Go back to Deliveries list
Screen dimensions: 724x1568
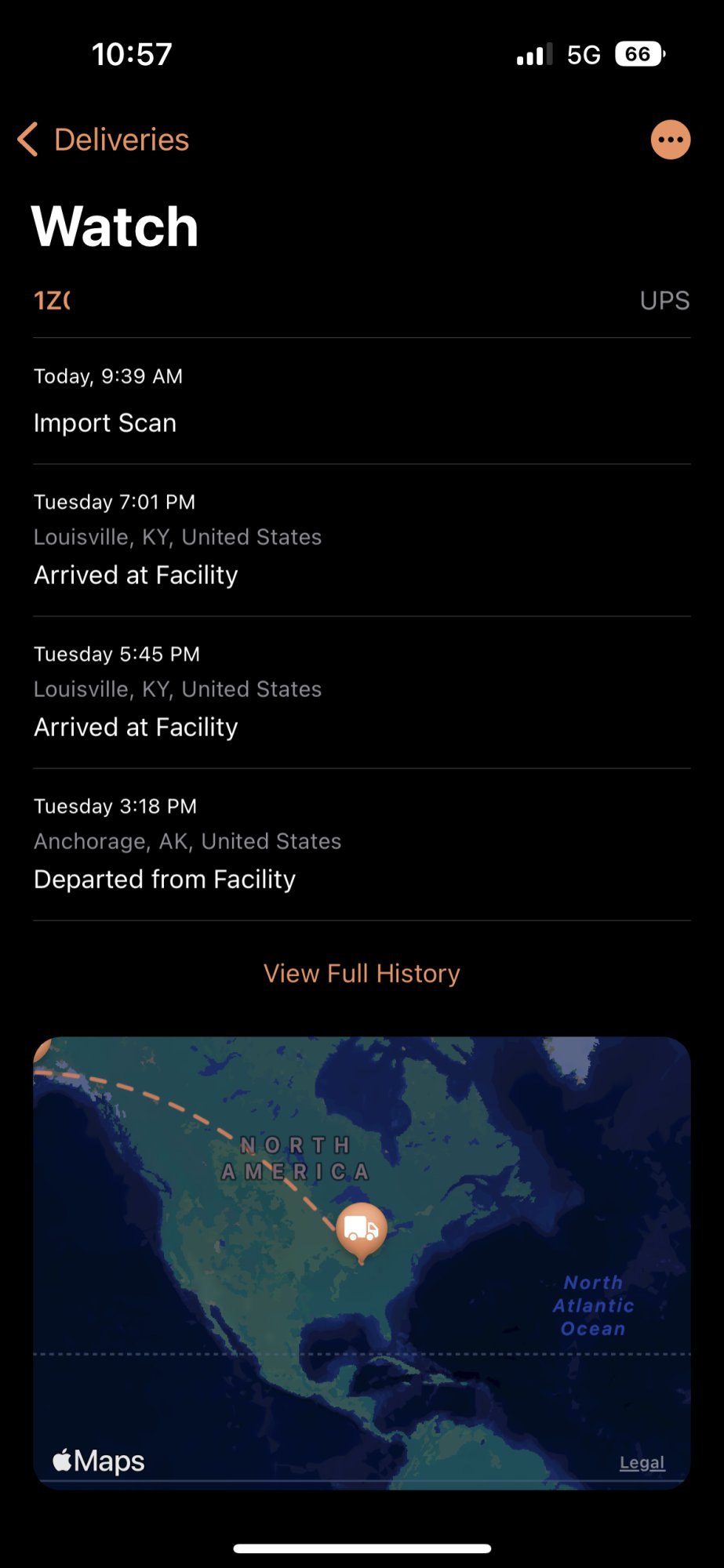pyautogui.click(x=104, y=140)
